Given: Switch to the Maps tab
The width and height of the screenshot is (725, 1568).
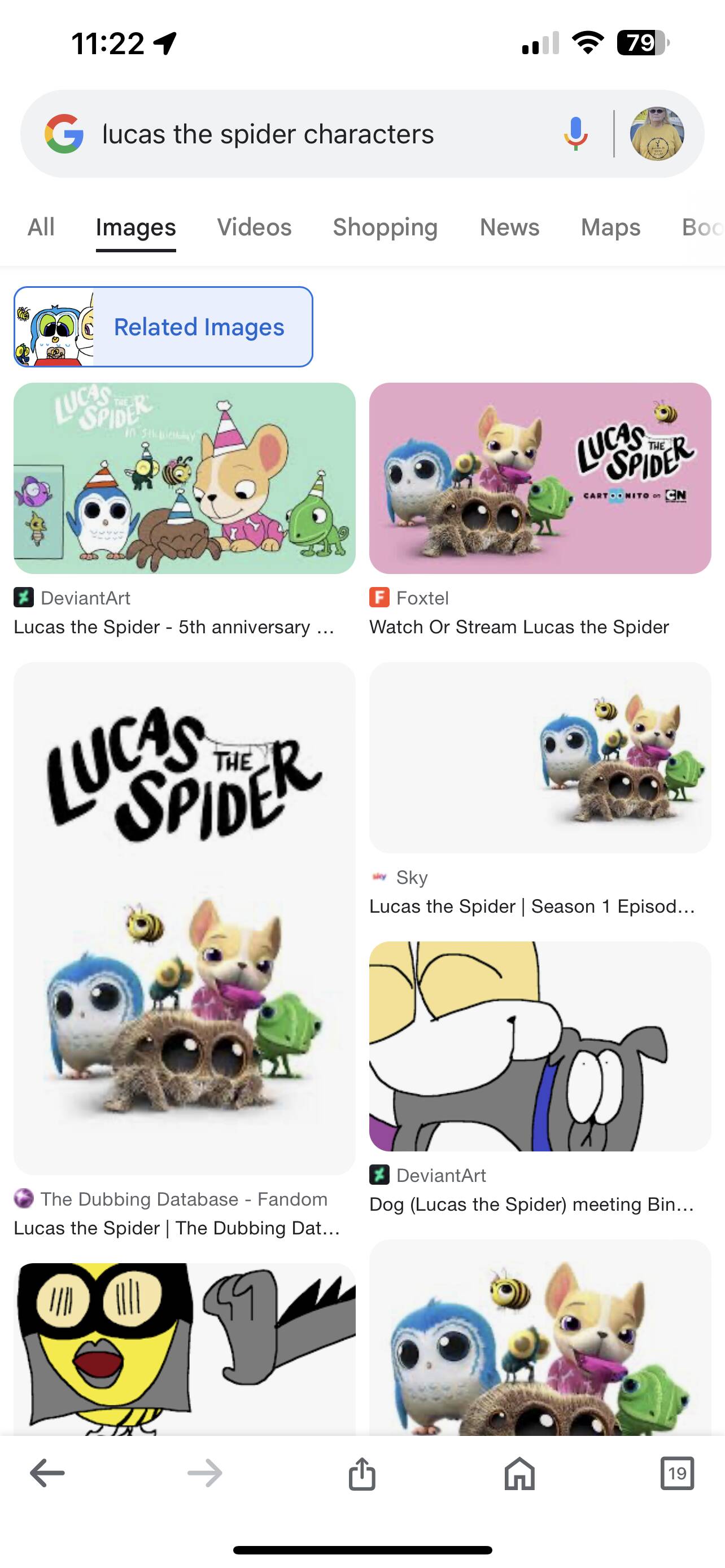Looking at the screenshot, I should pos(610,227).
